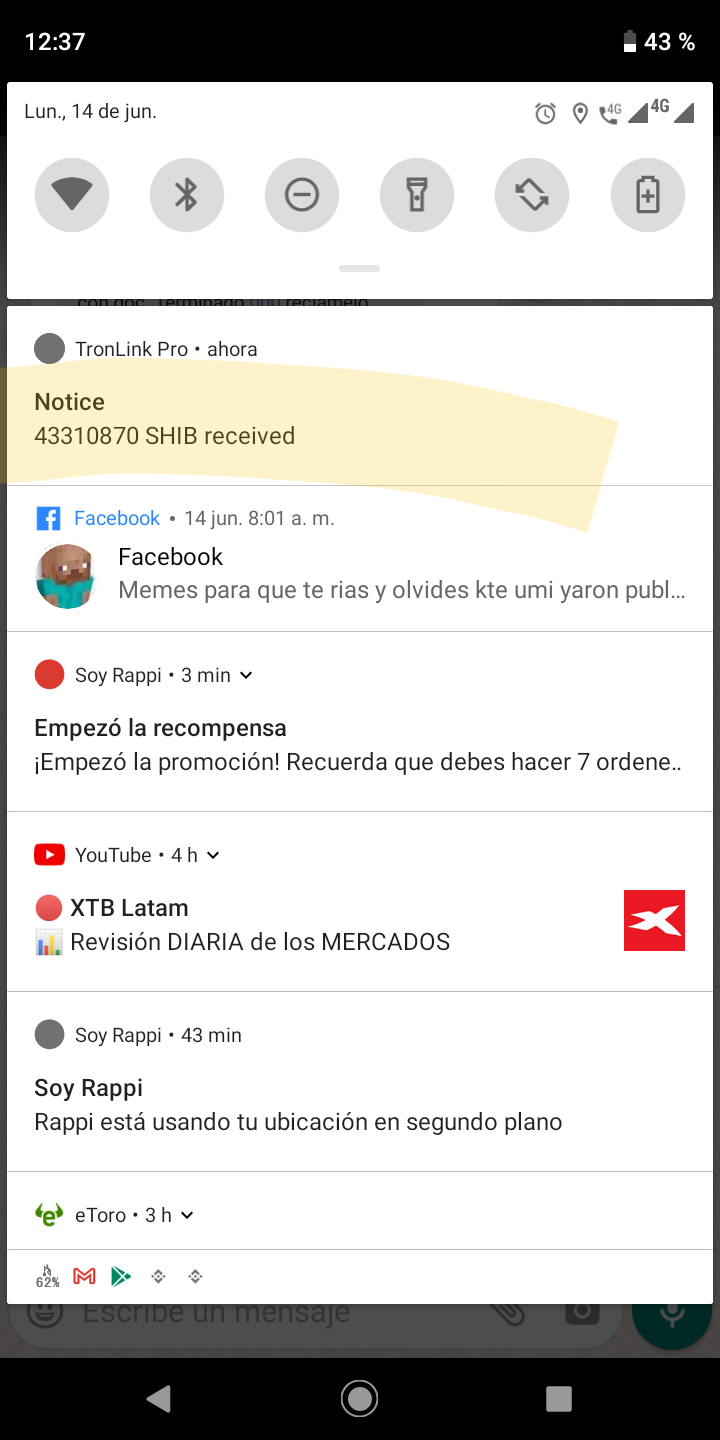Expand the YouTube notification

213,855
